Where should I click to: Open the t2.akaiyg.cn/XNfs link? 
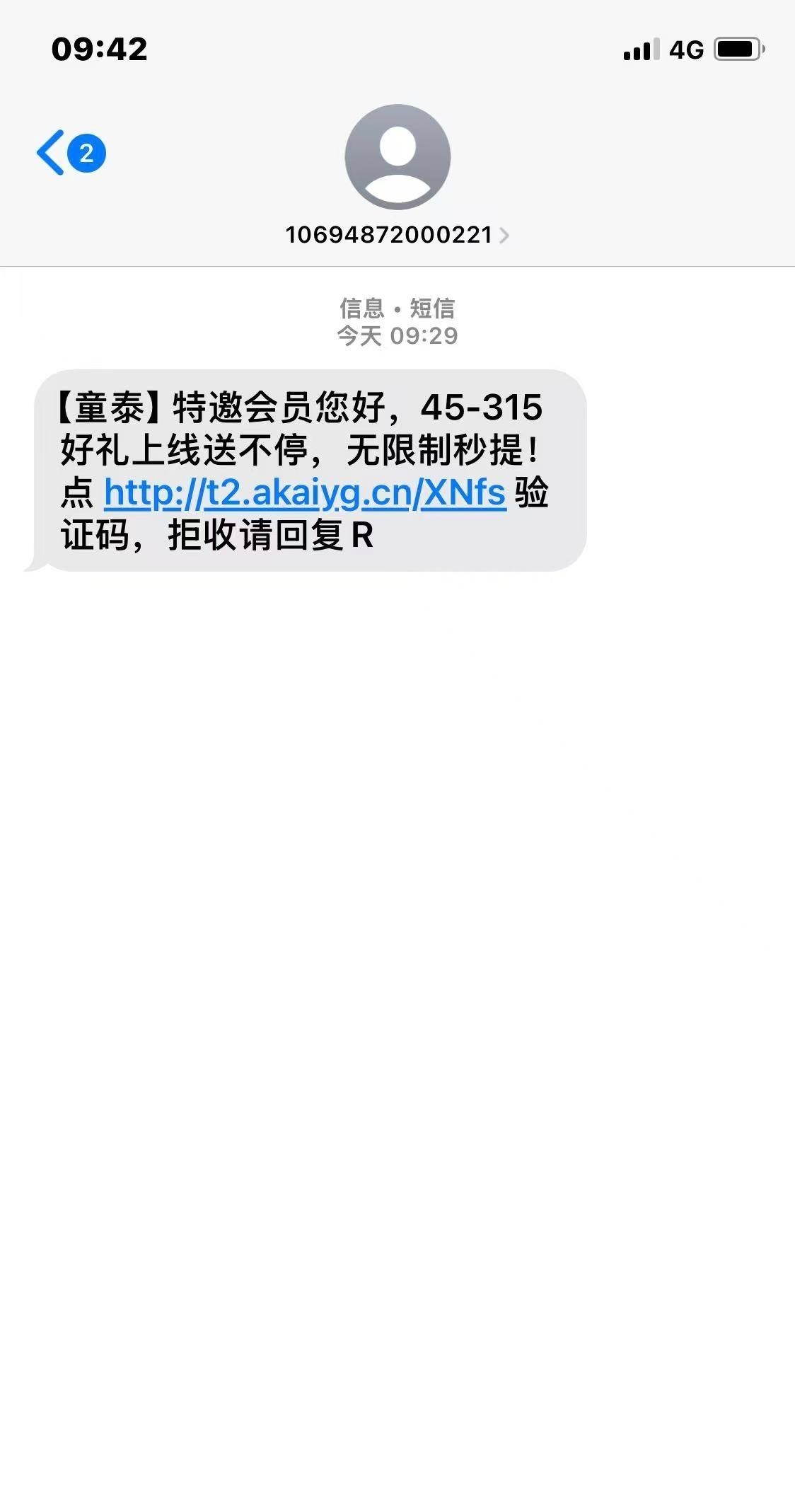(305, 493)
